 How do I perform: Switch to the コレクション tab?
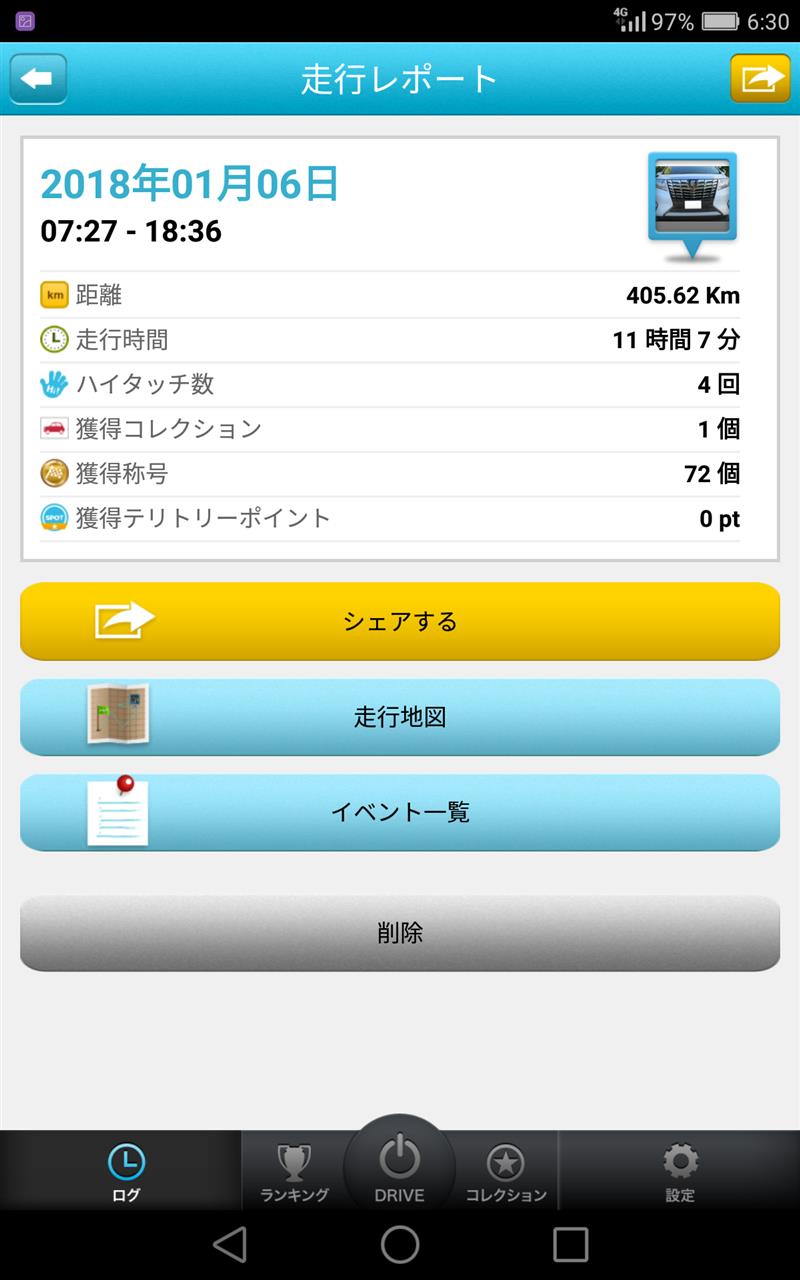(x=506, y=1172)
